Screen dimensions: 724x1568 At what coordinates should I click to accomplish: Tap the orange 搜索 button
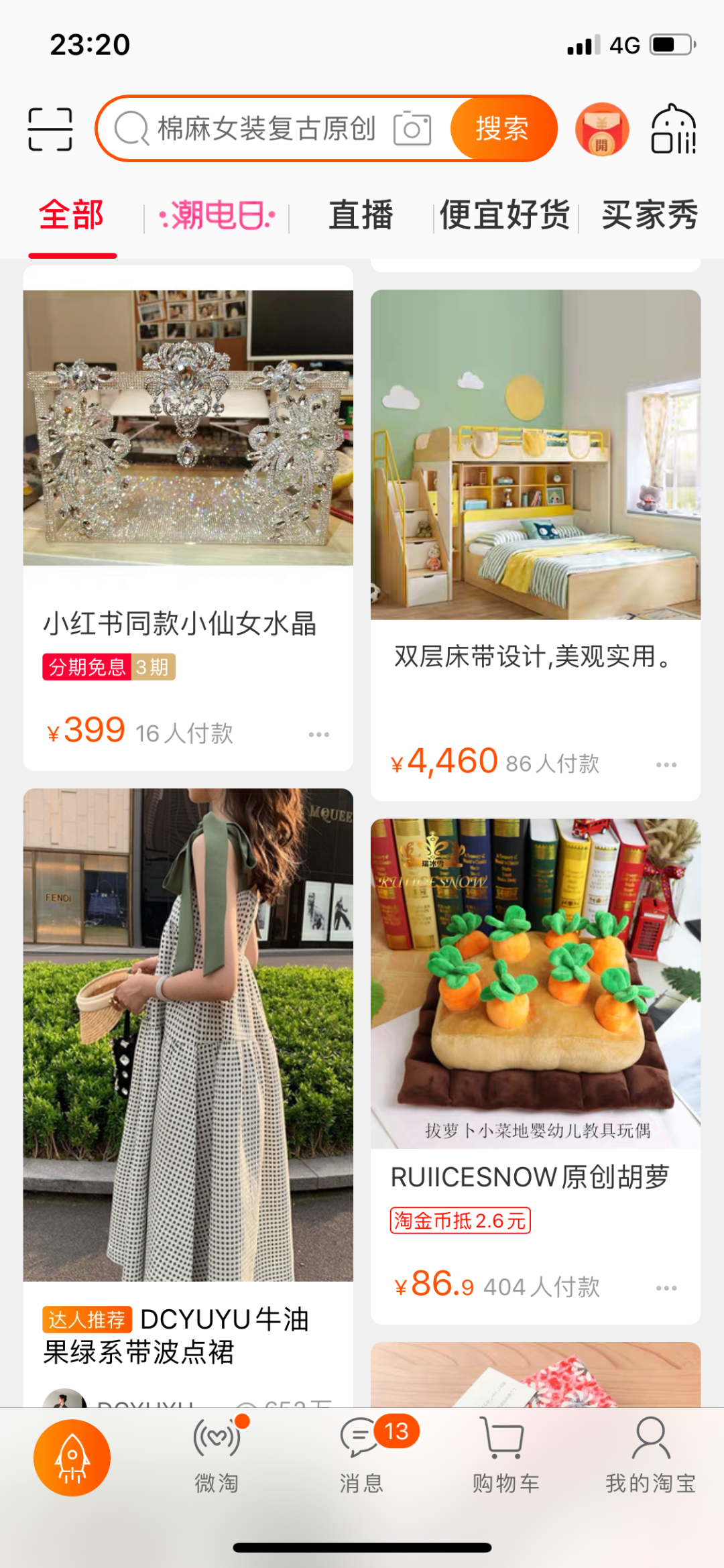503,129
